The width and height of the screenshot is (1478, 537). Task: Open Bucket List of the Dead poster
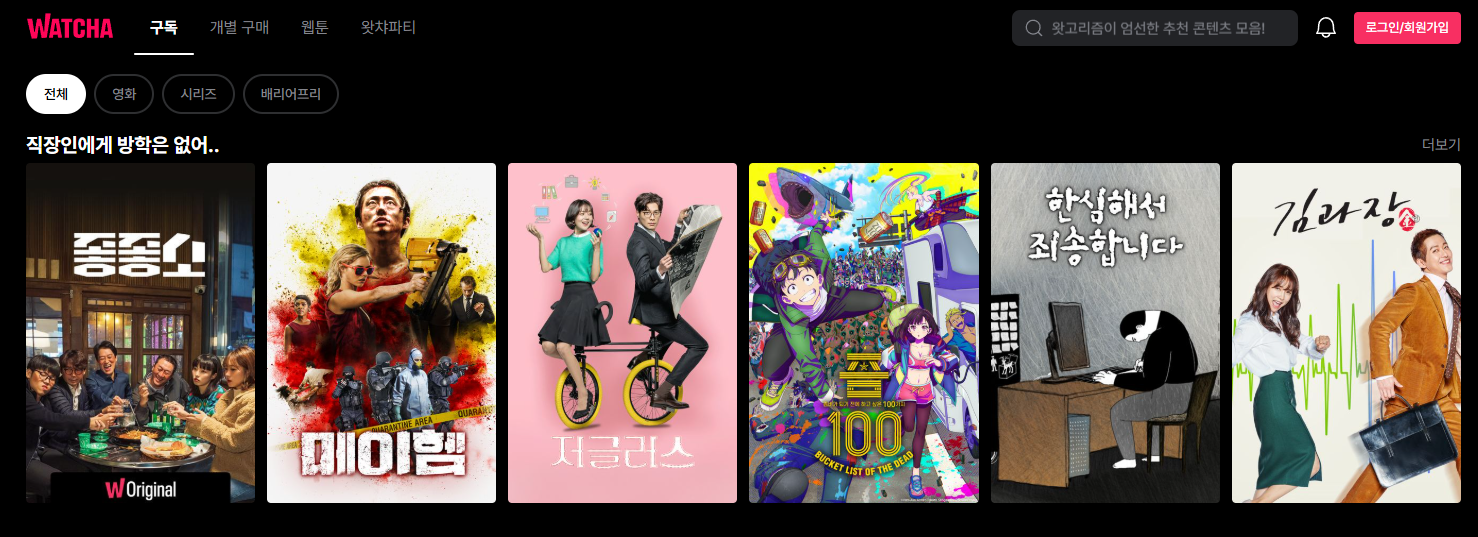tap(863, 332)
